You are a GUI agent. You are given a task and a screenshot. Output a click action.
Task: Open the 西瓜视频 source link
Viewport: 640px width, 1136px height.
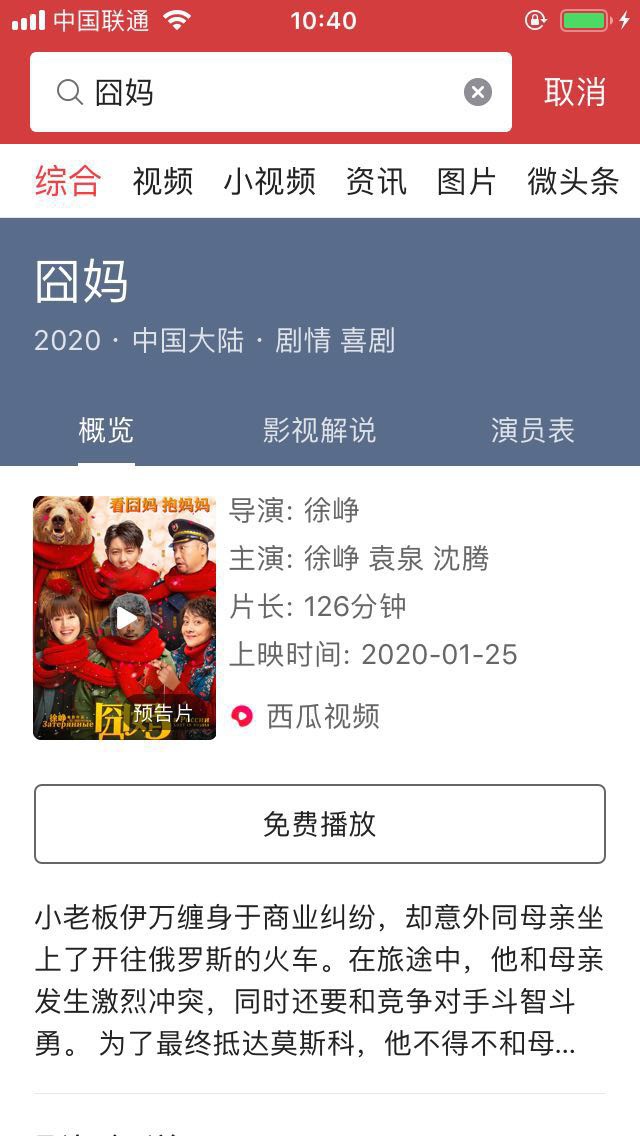pyautogui.click(x=306, y=716)
